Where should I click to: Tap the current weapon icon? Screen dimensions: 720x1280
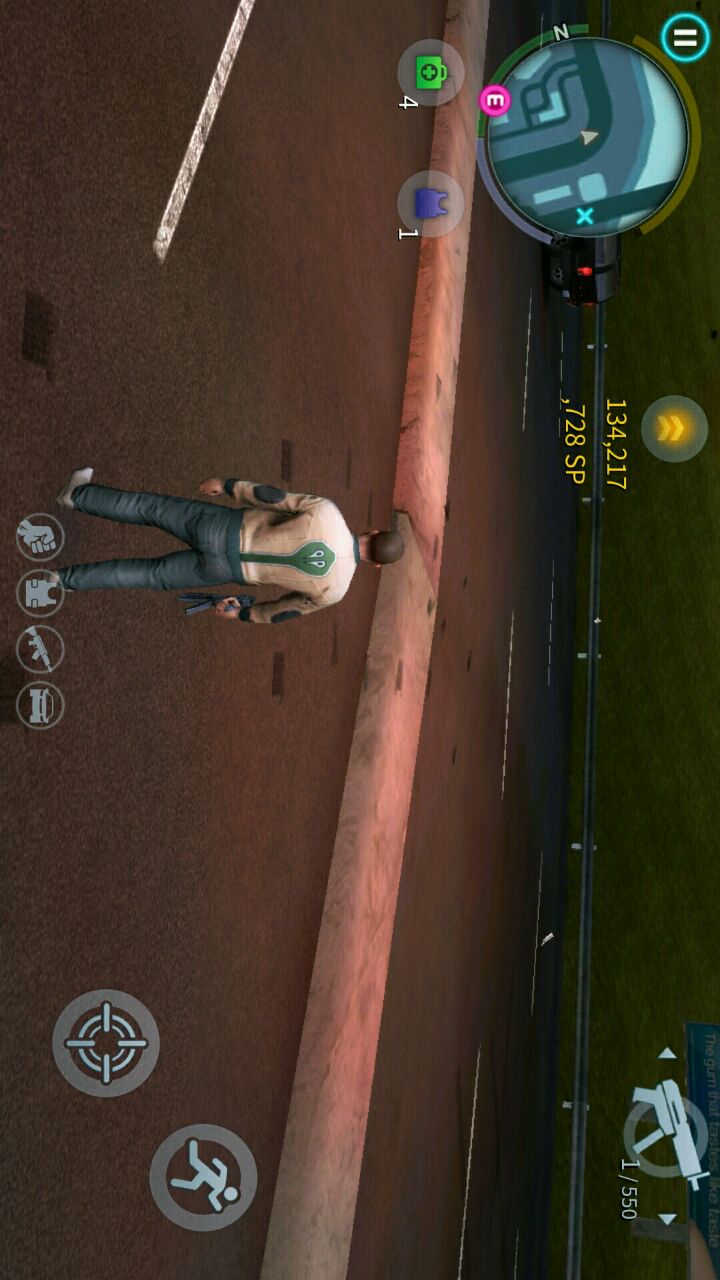point(667,1135)
